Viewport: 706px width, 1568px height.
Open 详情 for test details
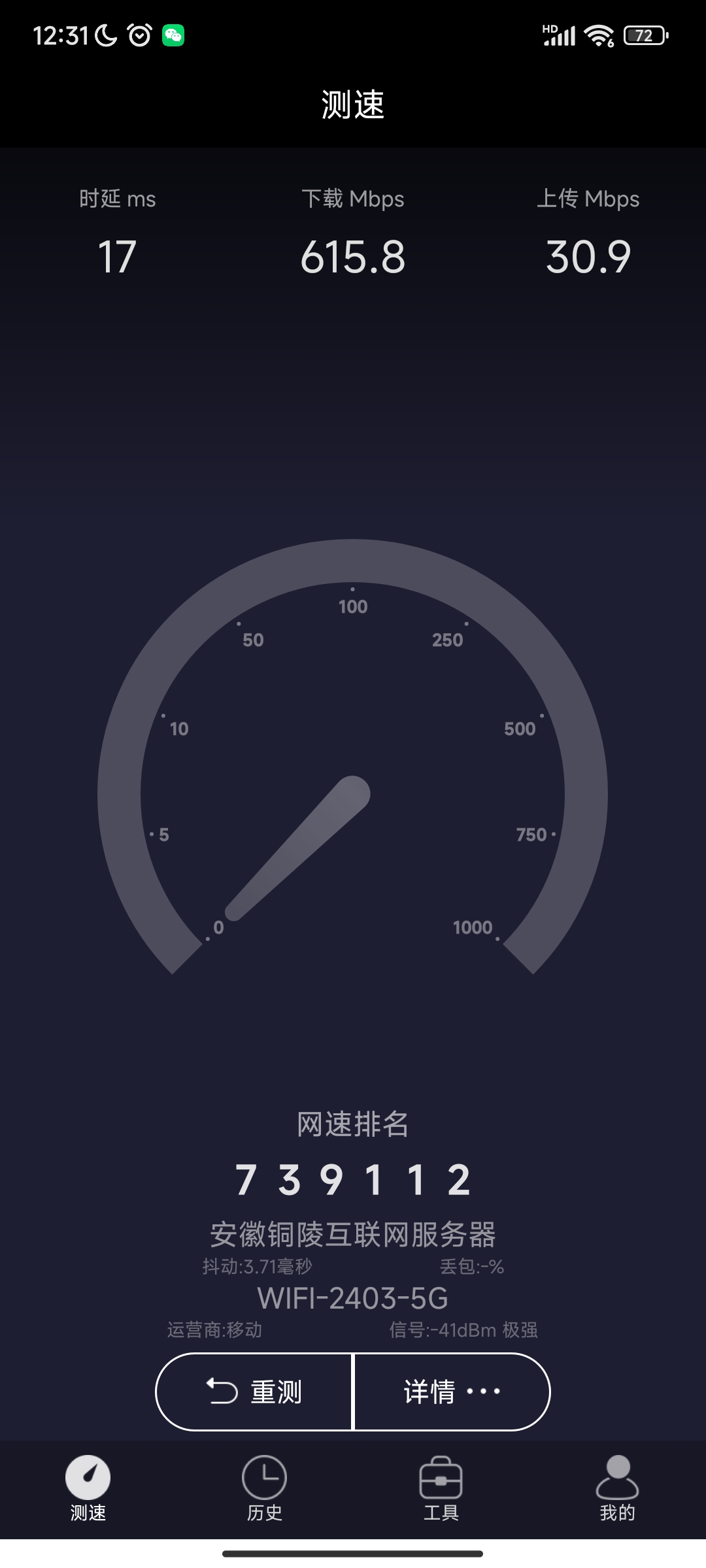[452, 1392]
